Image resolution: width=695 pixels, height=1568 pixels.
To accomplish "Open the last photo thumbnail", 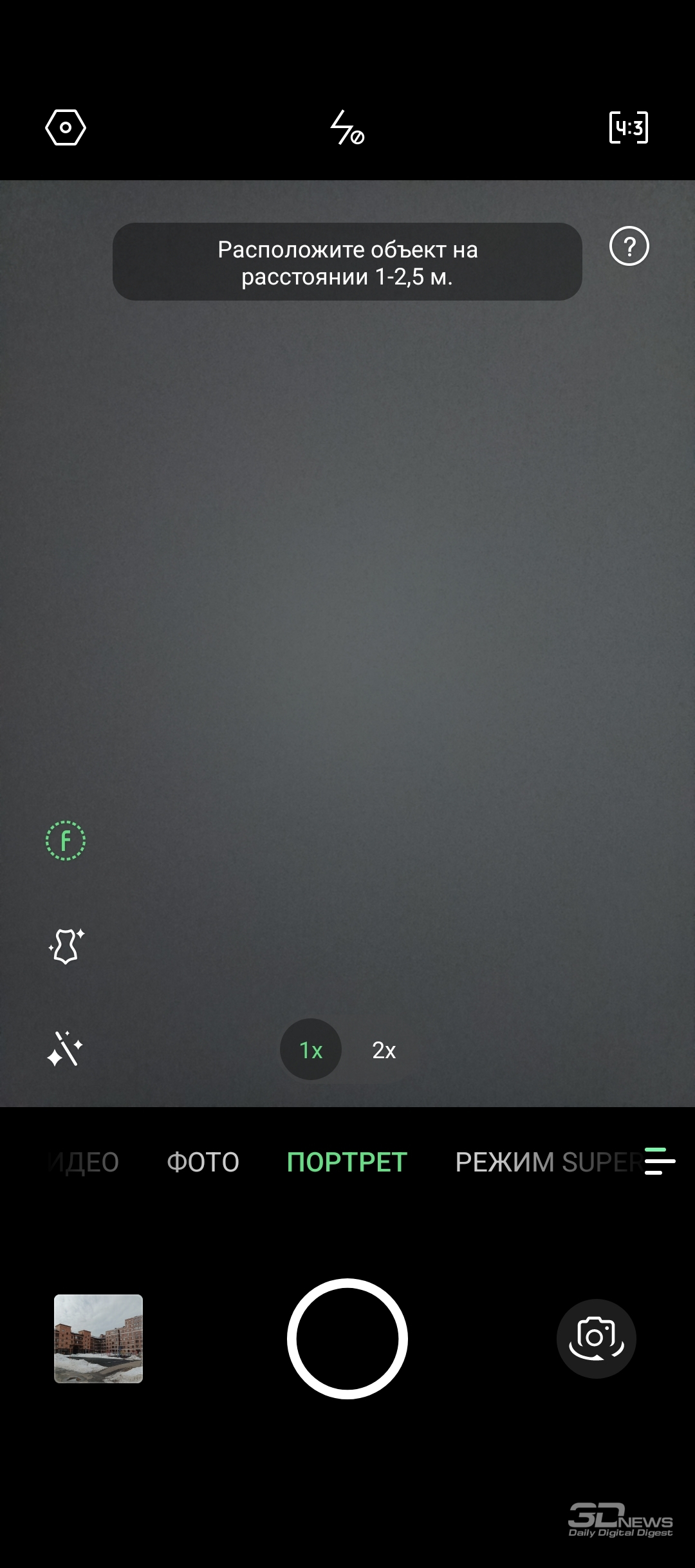I will click(98, 1339).
